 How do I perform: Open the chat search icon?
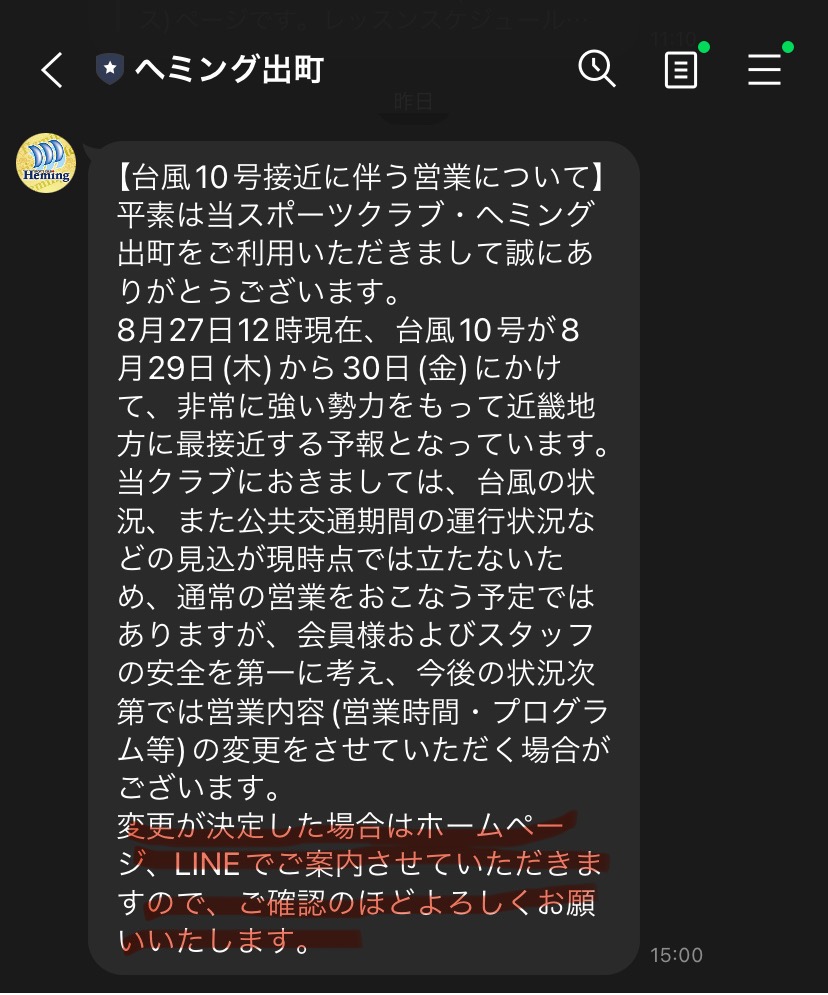[x=597, y=69]
